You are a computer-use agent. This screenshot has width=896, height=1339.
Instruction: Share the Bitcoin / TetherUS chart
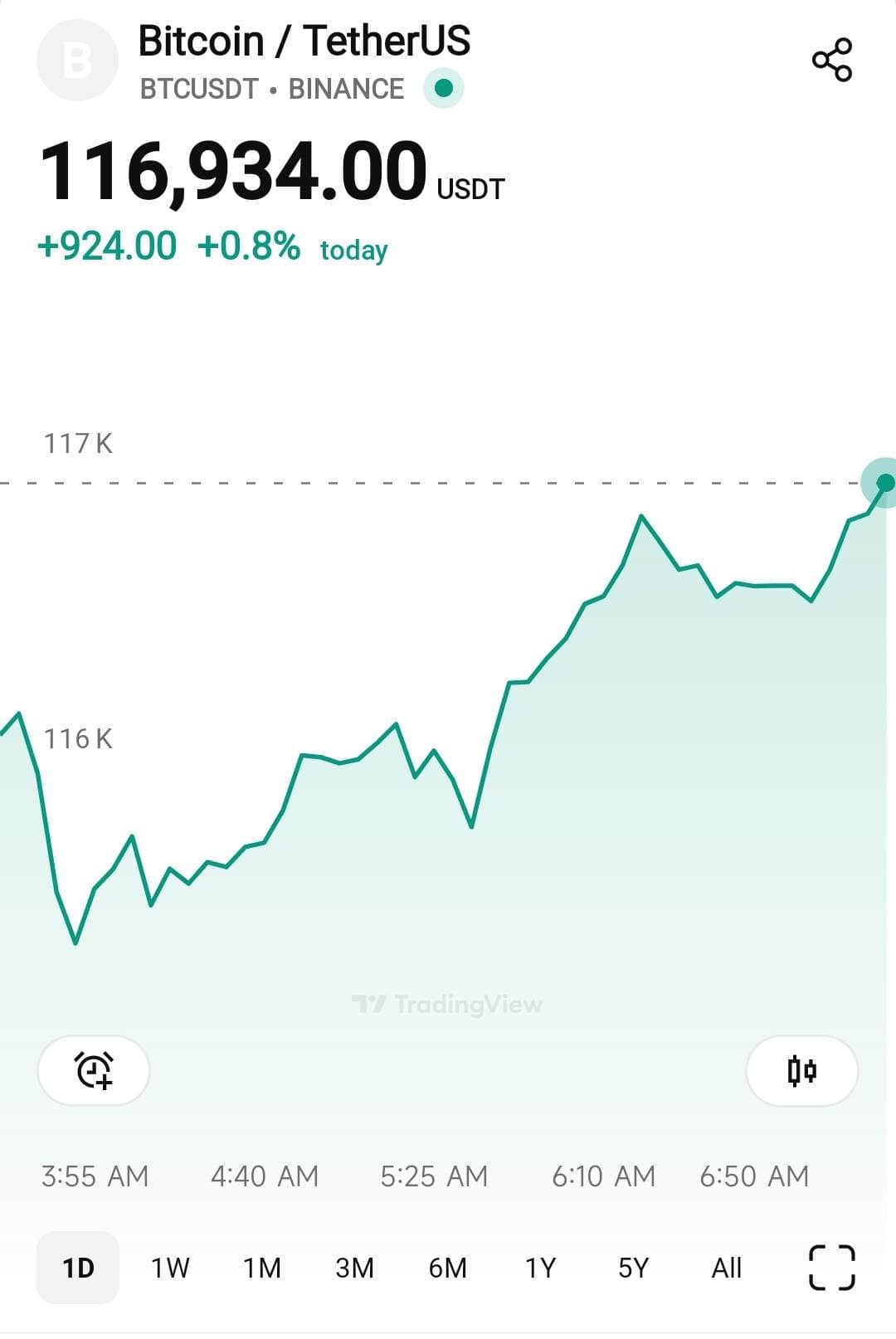pyautogui.click(x=831, y=60)
